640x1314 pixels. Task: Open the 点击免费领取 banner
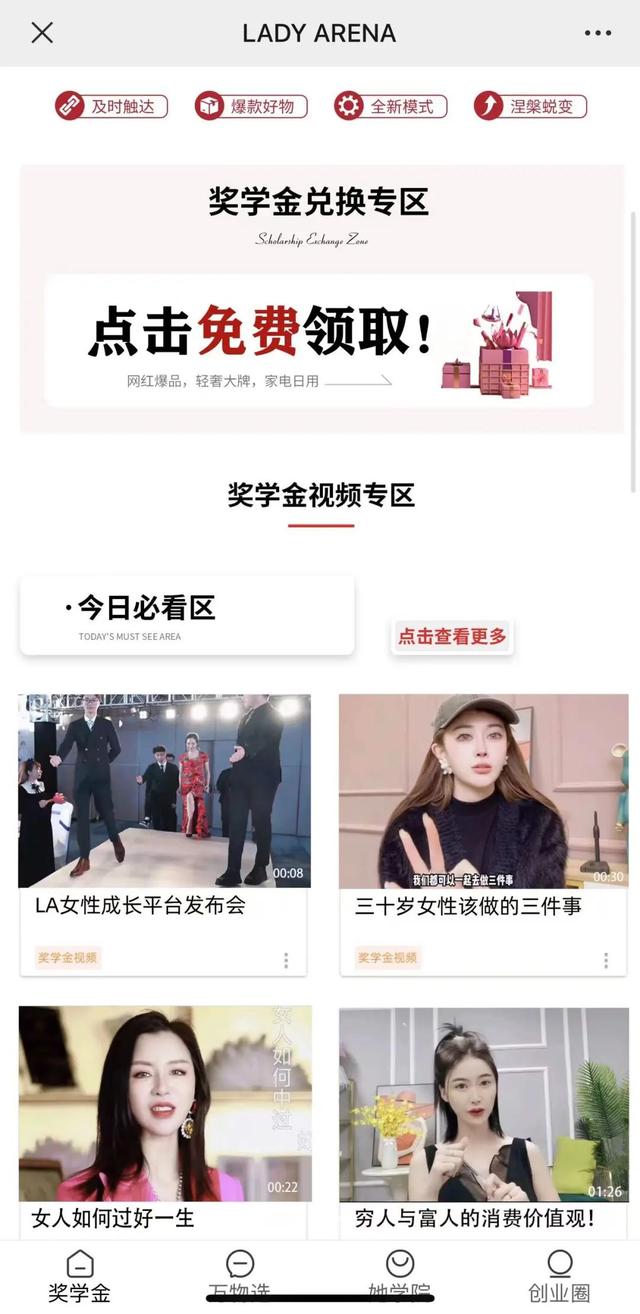pos(319,341)
